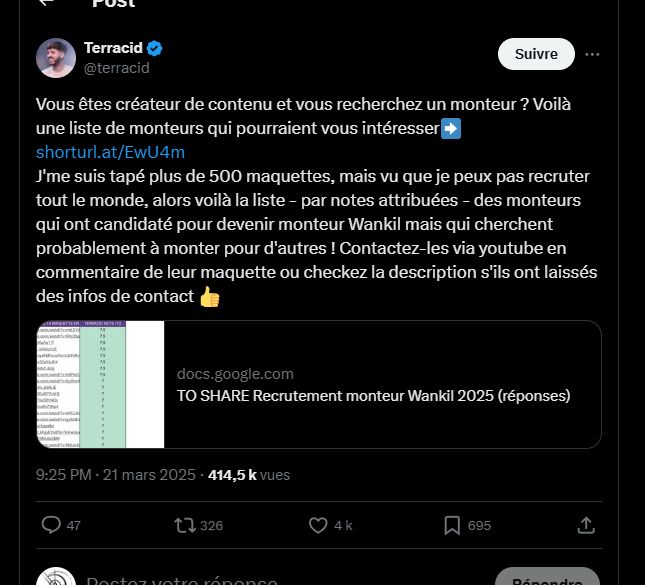The height and width of the screenshot is (585, 645).
Task: Tap the Répondre button
Action: (547, 578)
